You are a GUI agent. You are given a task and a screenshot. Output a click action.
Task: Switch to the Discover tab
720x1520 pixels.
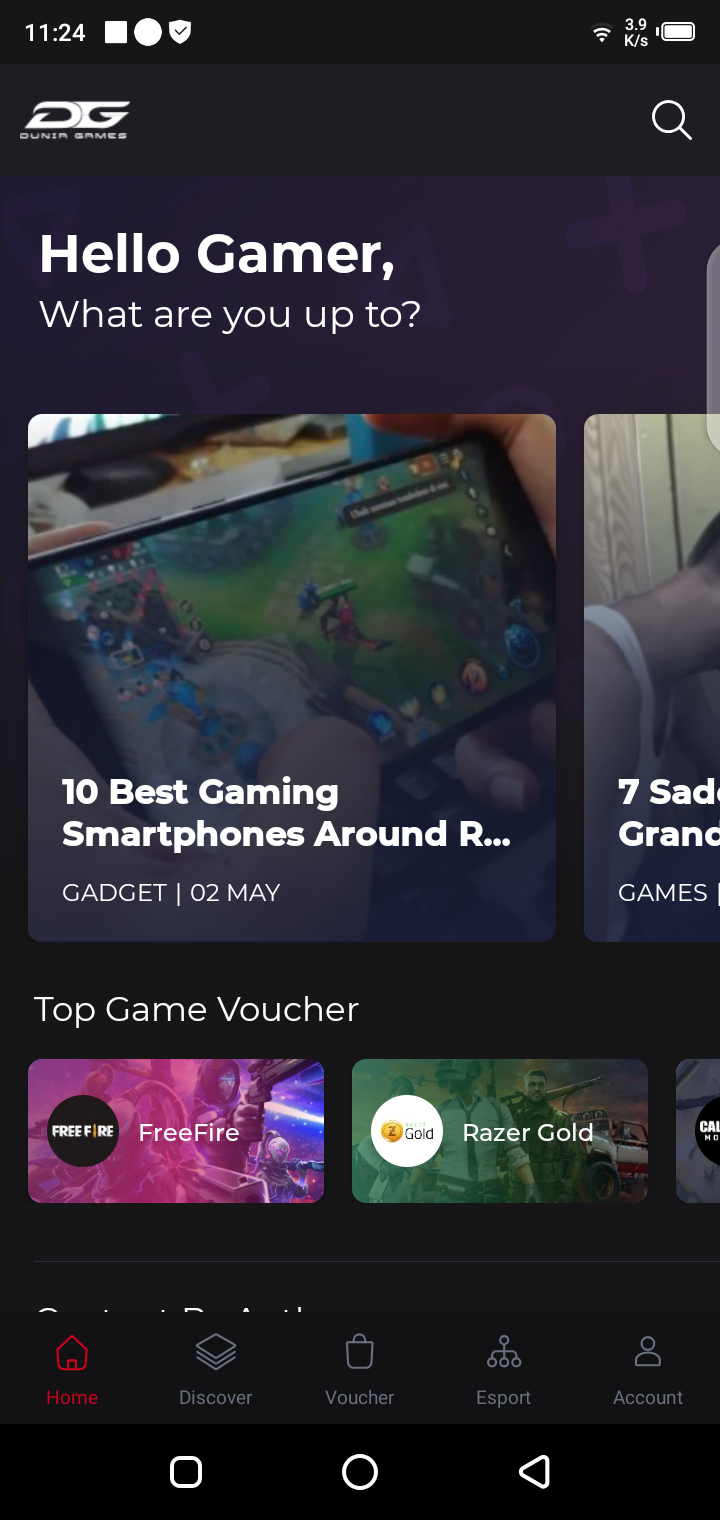pos(216,1369)
